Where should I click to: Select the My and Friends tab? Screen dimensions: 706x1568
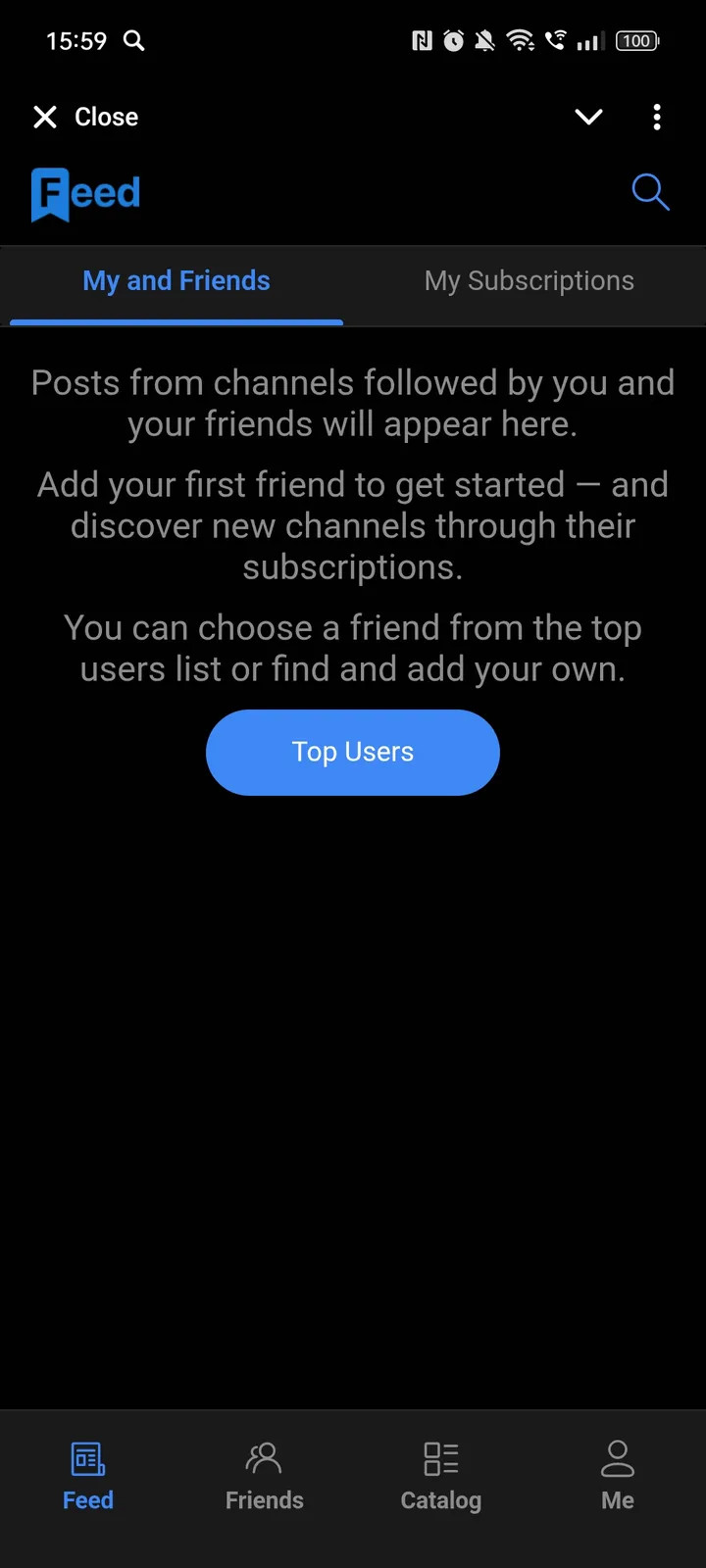coord(176,281)
